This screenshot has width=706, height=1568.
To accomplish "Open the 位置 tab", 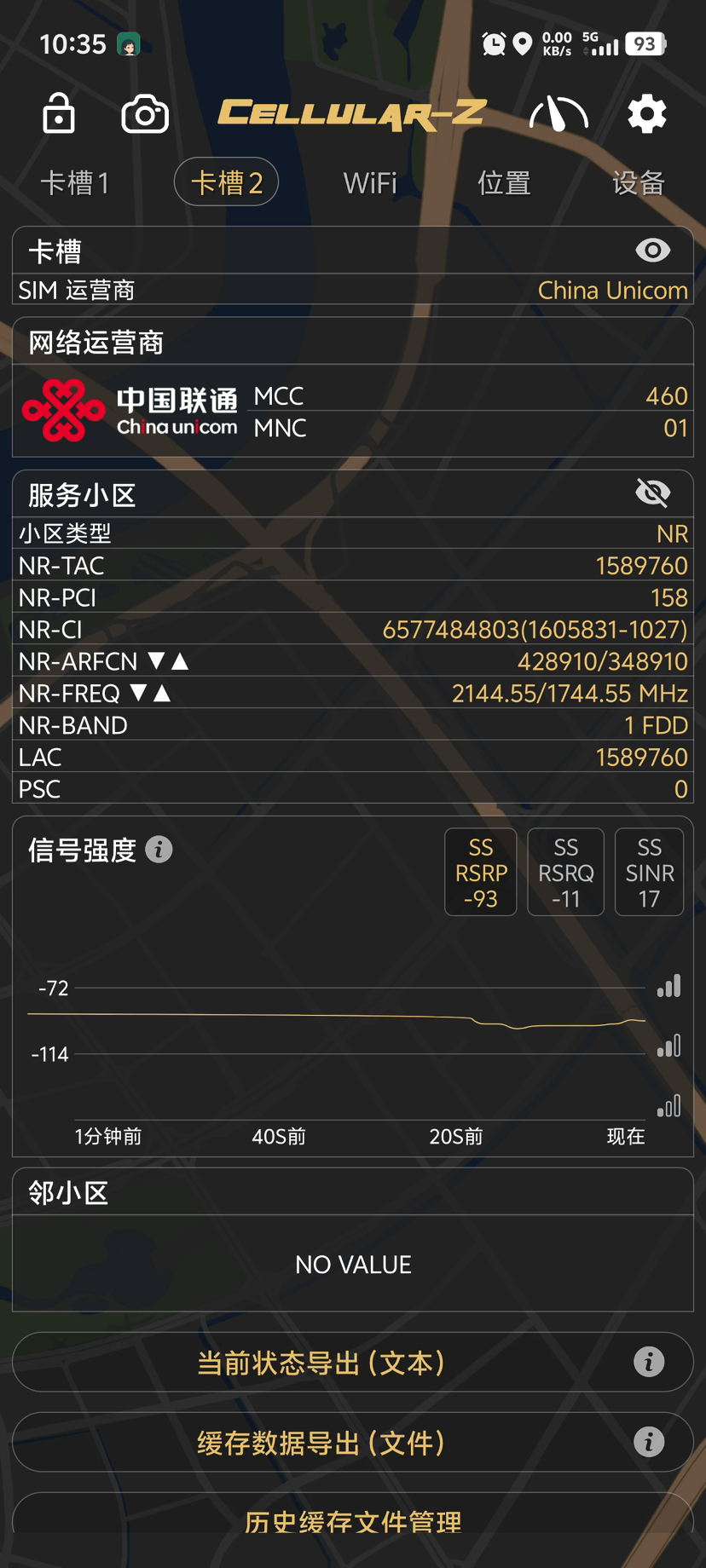I will (504, 182).
